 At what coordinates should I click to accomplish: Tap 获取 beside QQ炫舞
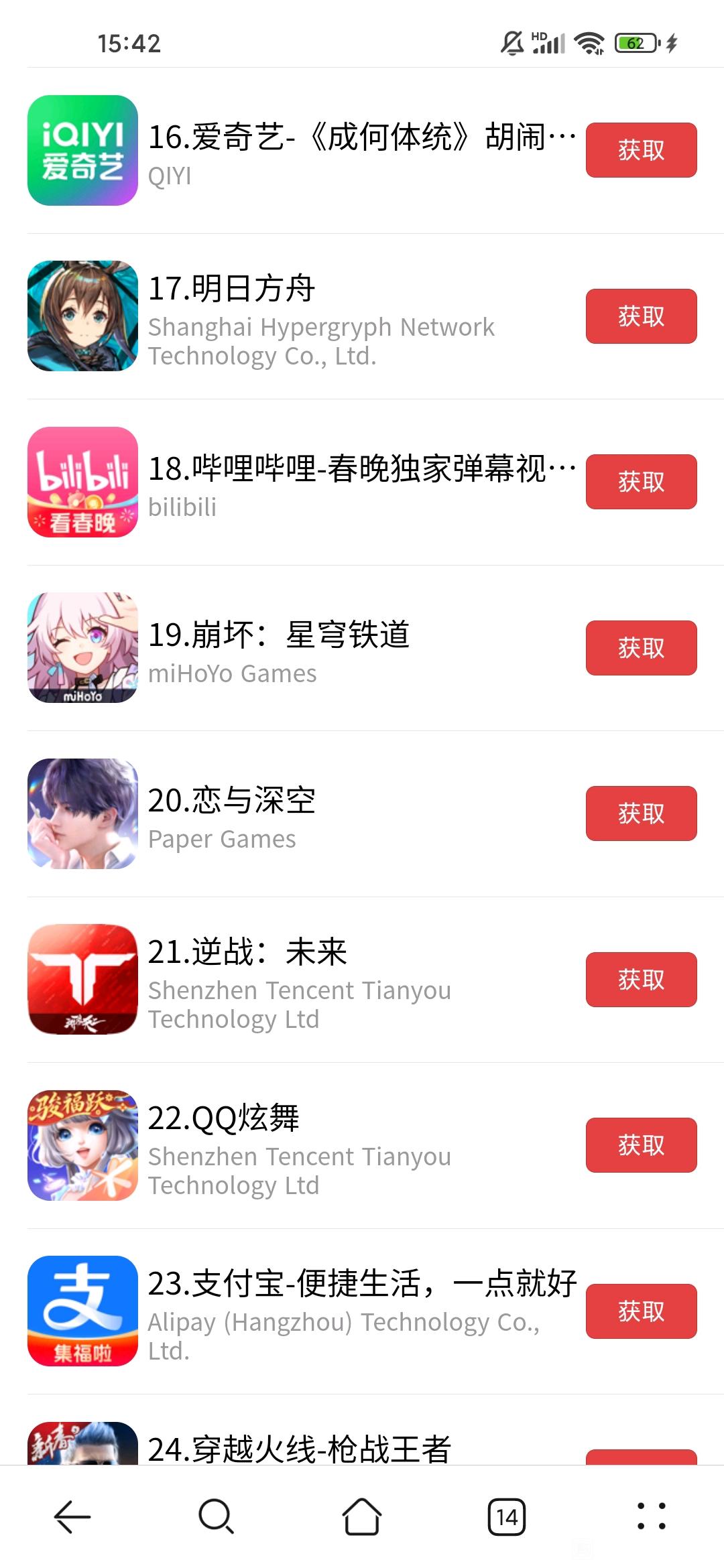click(641, 1145)
